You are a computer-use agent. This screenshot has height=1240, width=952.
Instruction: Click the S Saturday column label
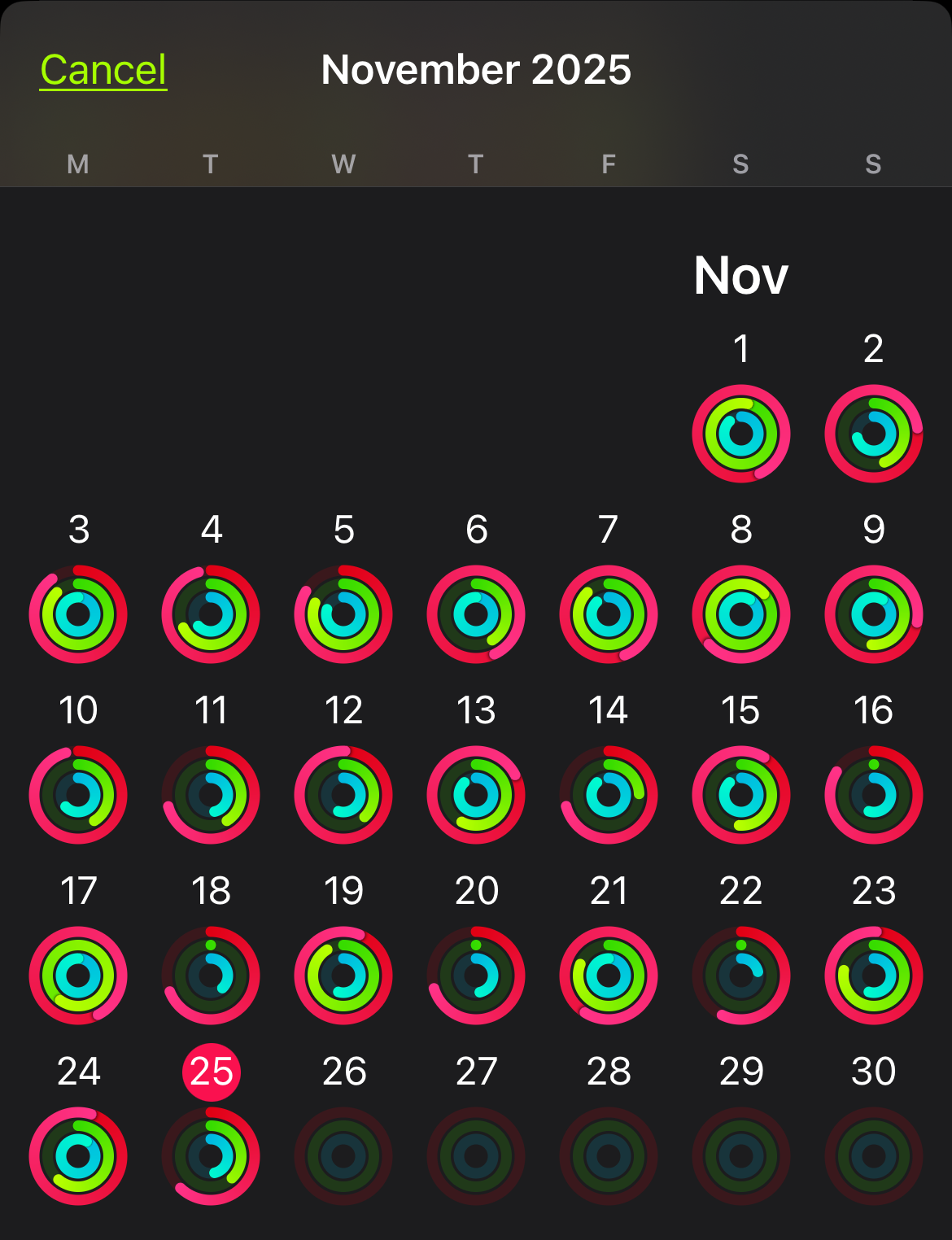point(741,164)
